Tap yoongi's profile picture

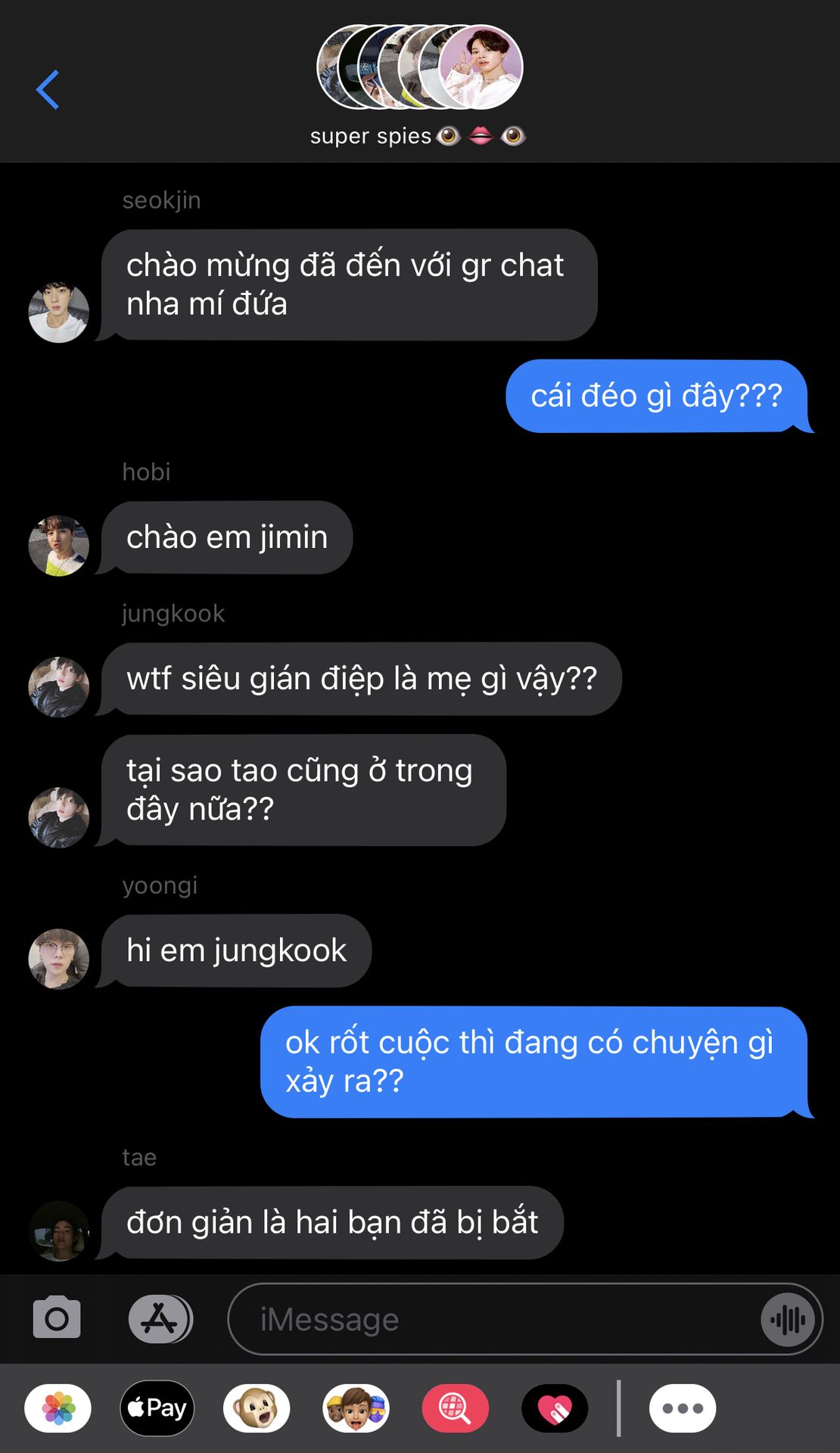pos(59,959)
